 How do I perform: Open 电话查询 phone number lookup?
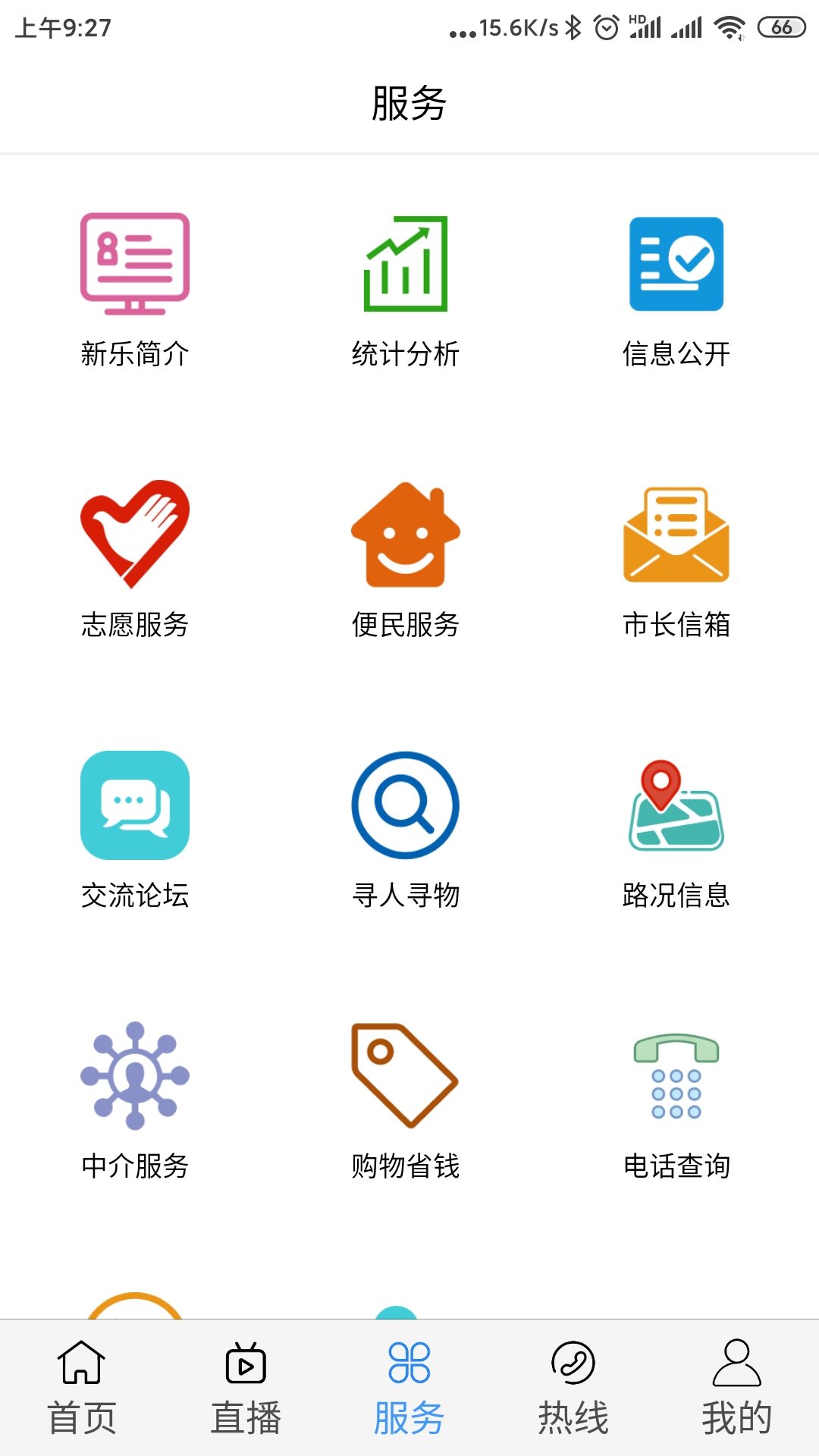click(677, 1080)
